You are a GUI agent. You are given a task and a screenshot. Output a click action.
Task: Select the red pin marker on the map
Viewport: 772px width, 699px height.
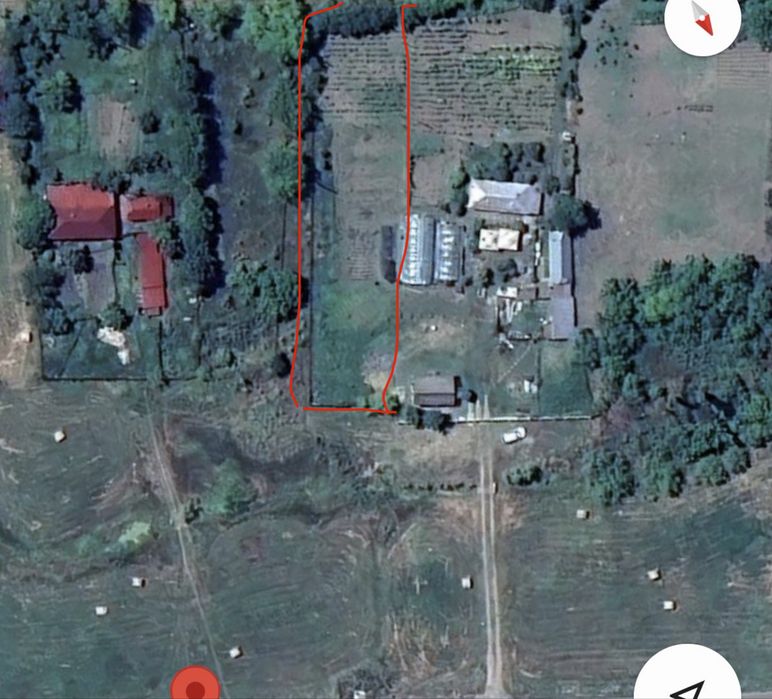pyautogui.click(x=195, y=686)
